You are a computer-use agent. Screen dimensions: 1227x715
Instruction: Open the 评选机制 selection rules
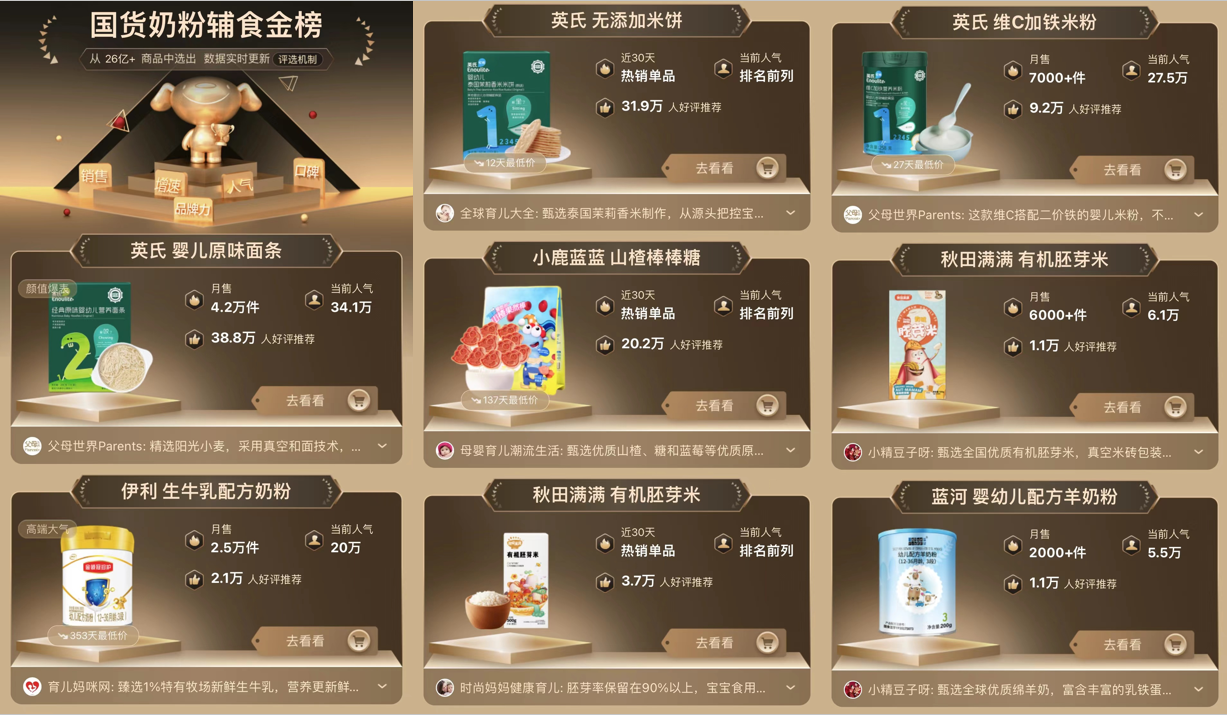click(297, 59)
